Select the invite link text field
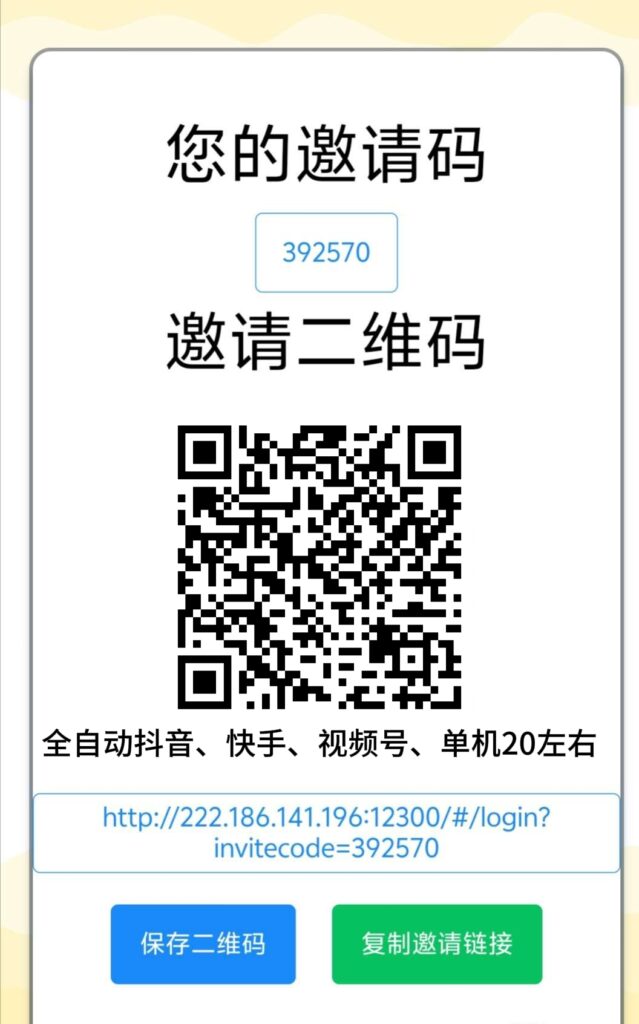The image size is (639, 1024). [326, 833]
